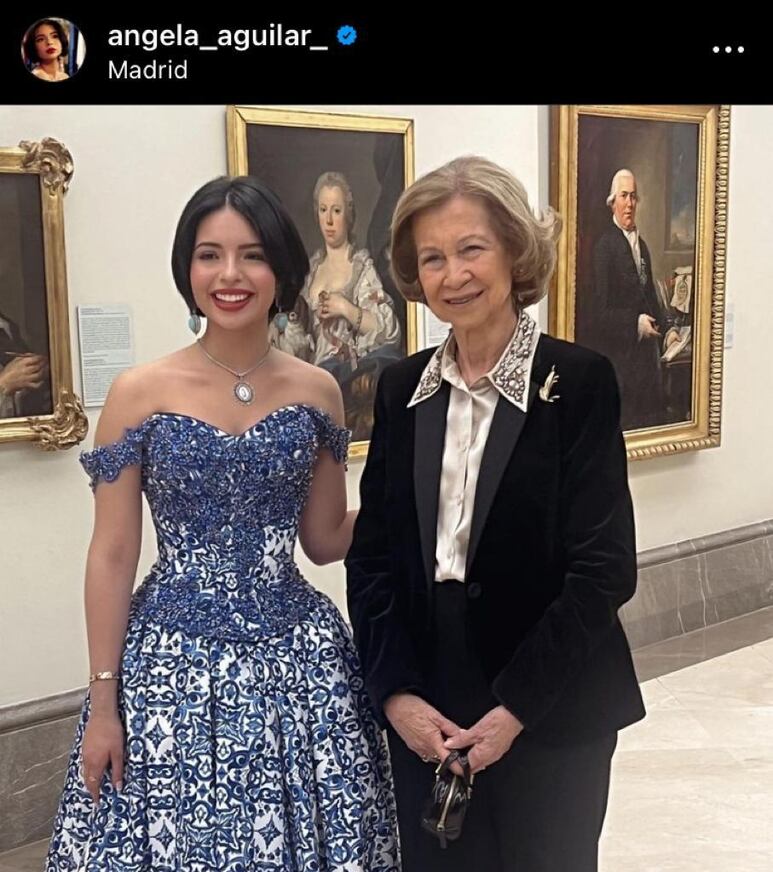Open the angela_aguilar_ profile picture

click(53, 49)
